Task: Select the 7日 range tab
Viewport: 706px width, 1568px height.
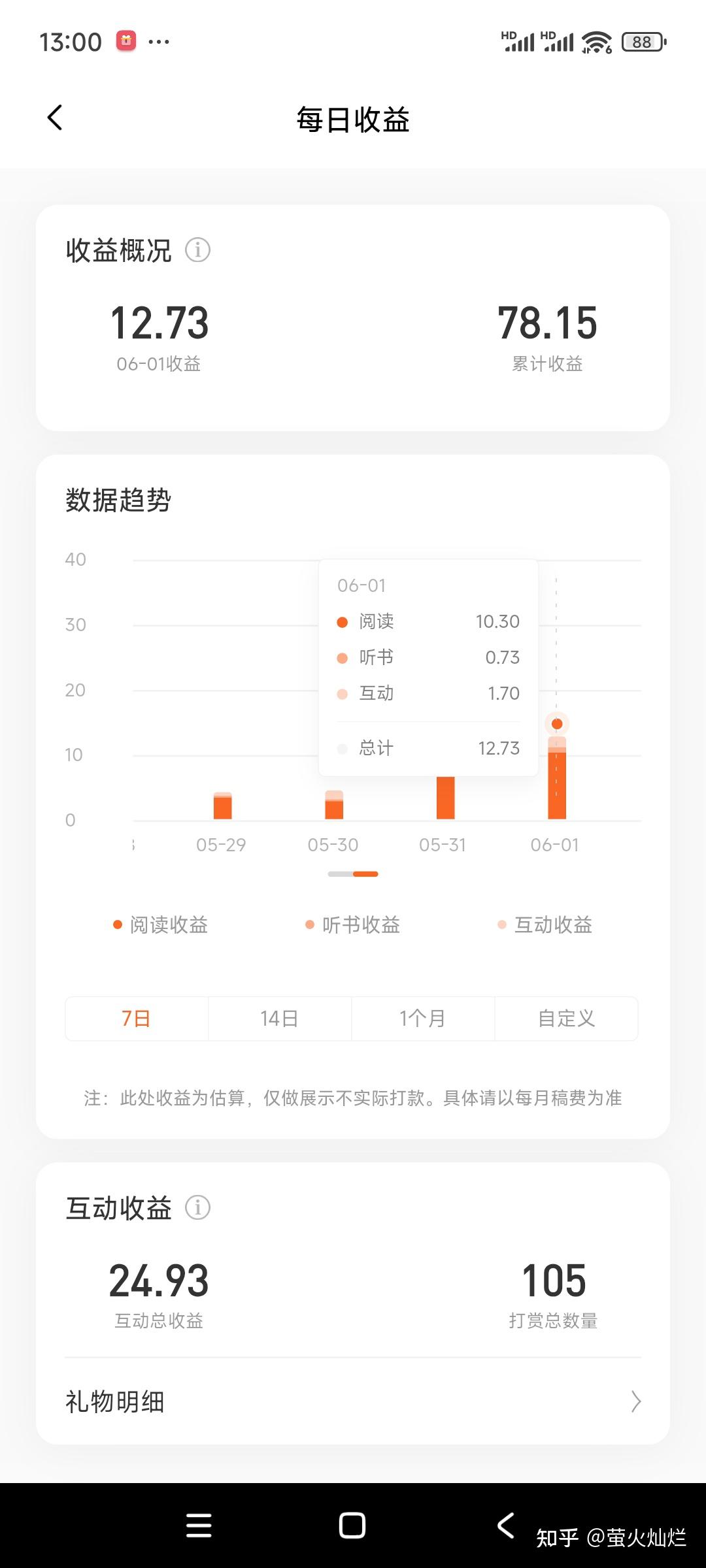Action: point(137,1018)
